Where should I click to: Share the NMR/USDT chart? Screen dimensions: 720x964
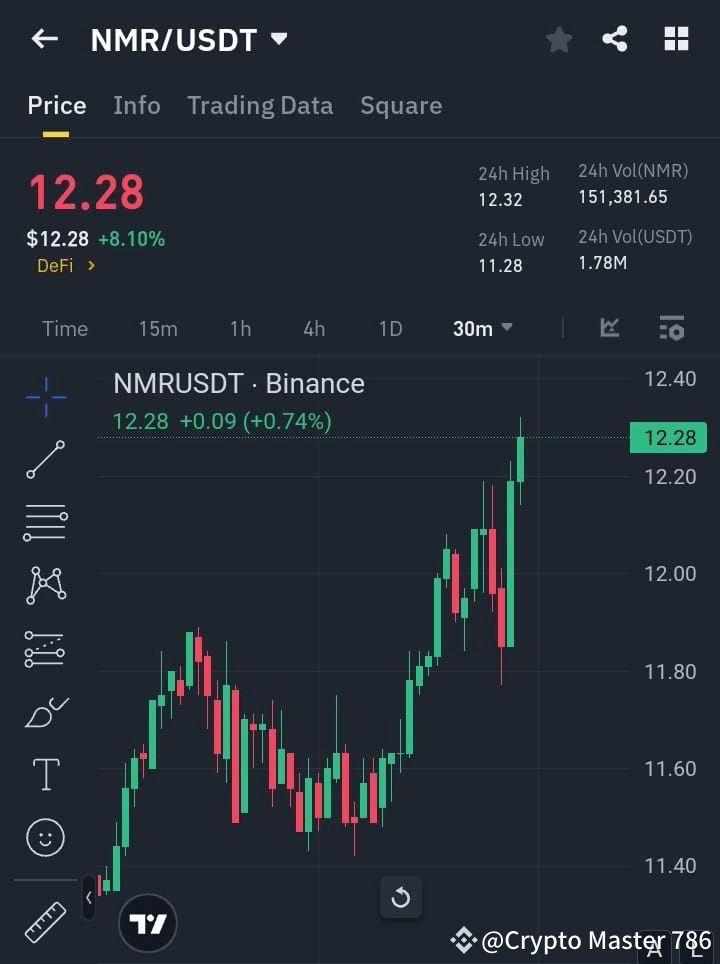click(x=616, y=39)
